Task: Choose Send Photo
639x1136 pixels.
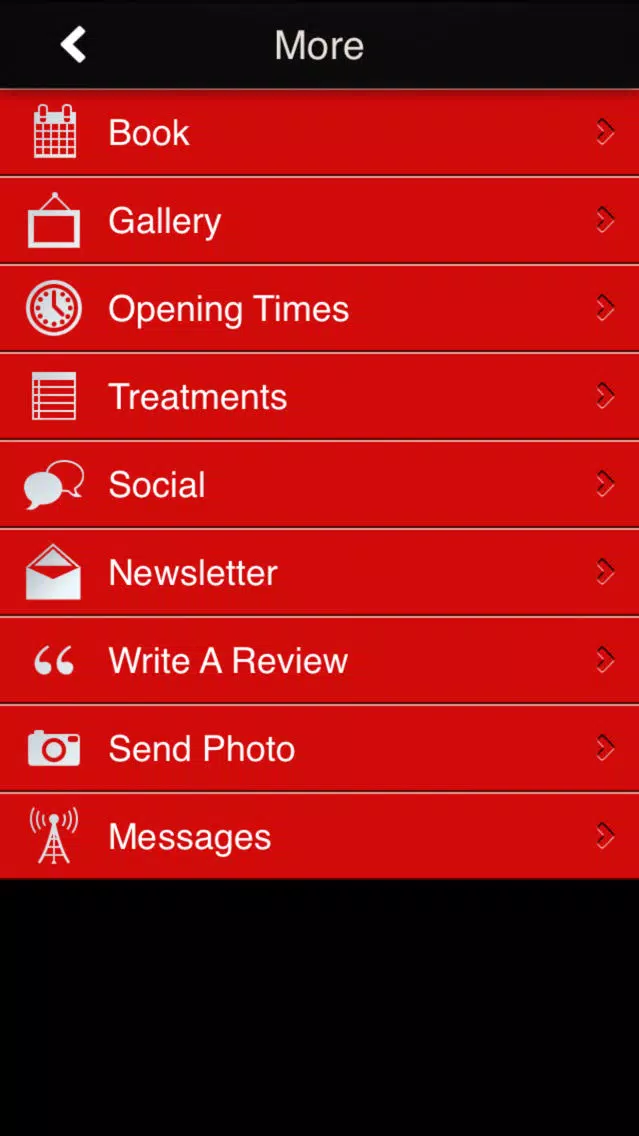Action: click(319, 749)
